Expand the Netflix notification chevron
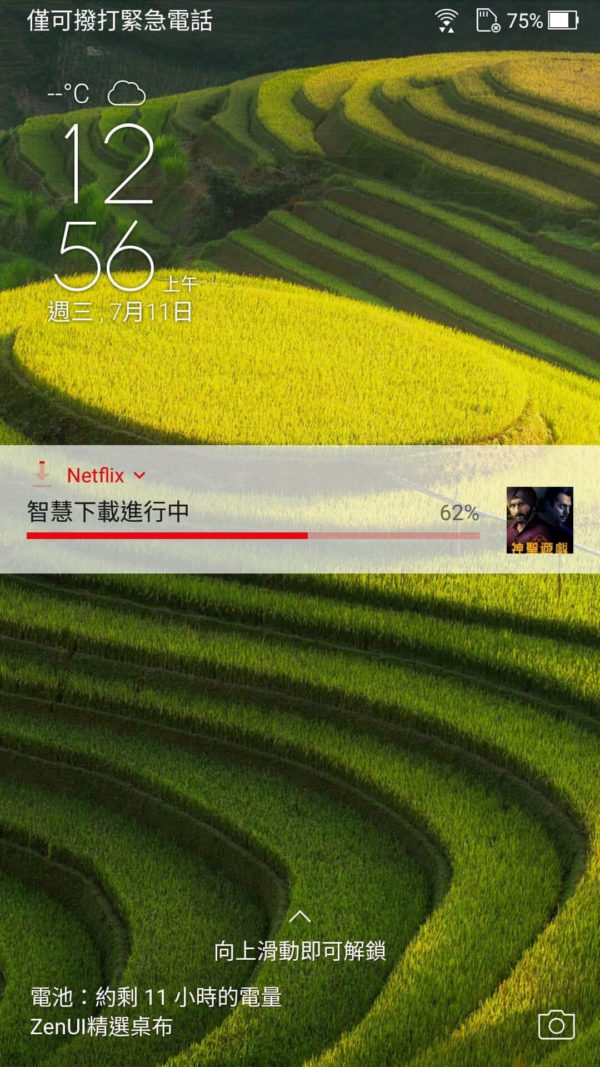Screen dimensions: 600x1067 point(140,476)
